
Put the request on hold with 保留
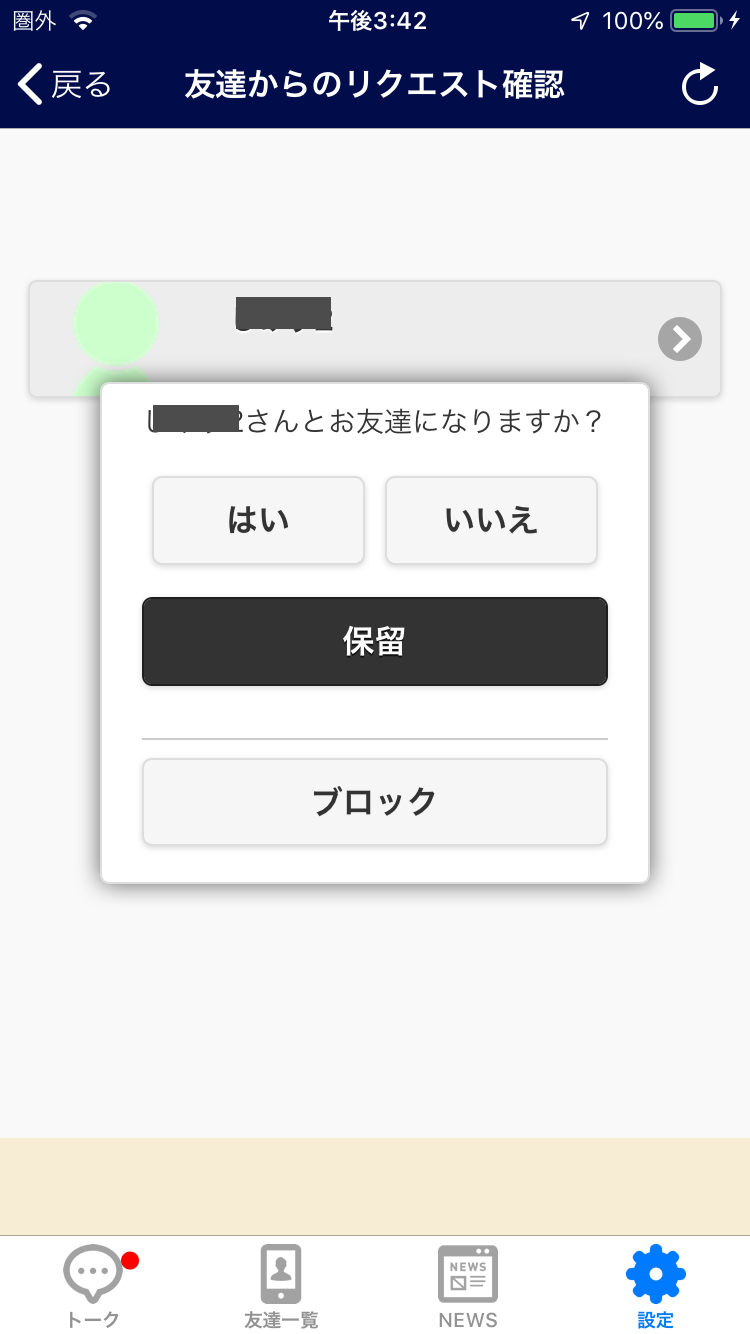pyautogui.click(x=375, y=641)
